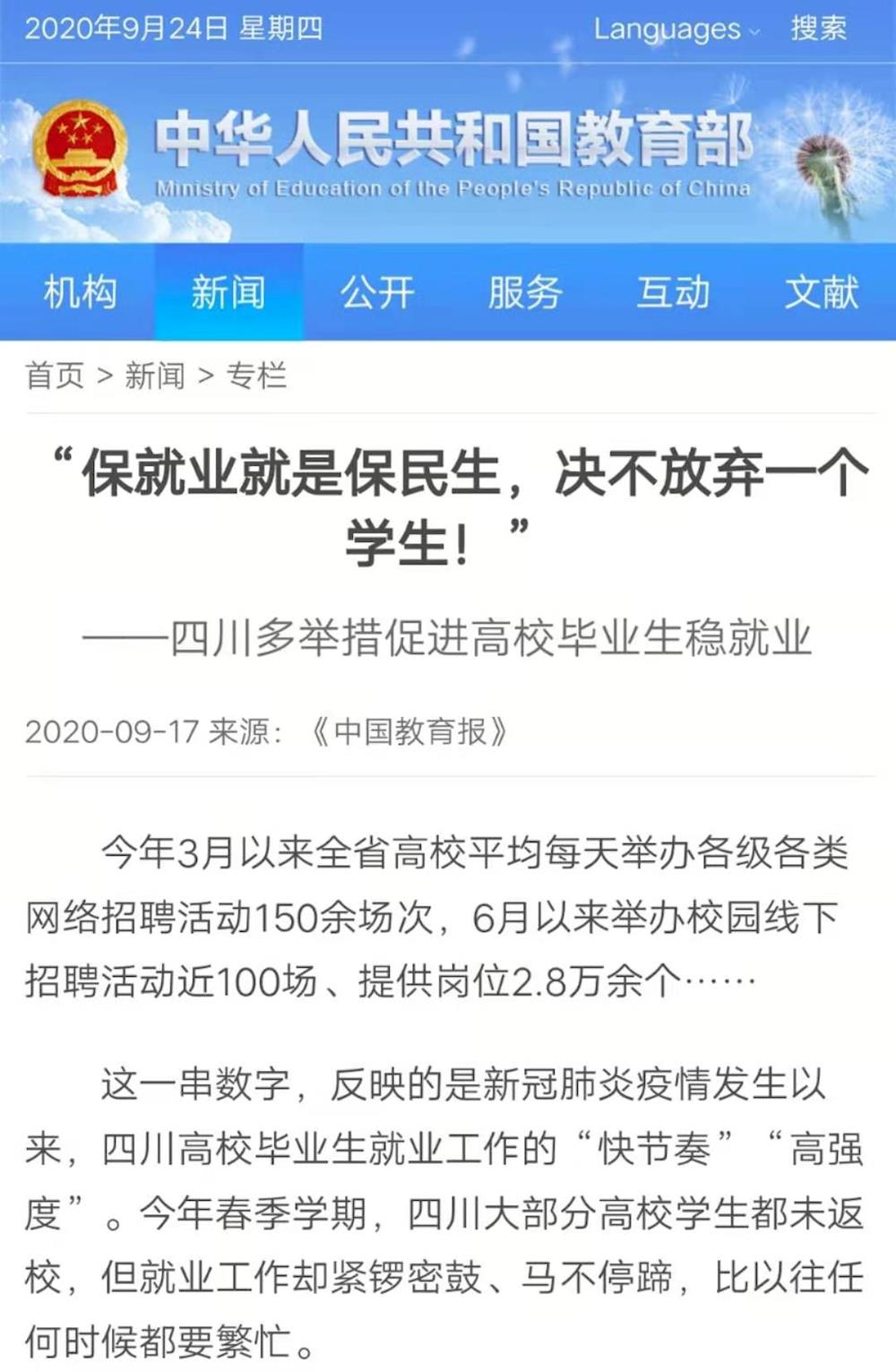
Task: Open 专栏 breadcrumb link
Action: [256, 375]
